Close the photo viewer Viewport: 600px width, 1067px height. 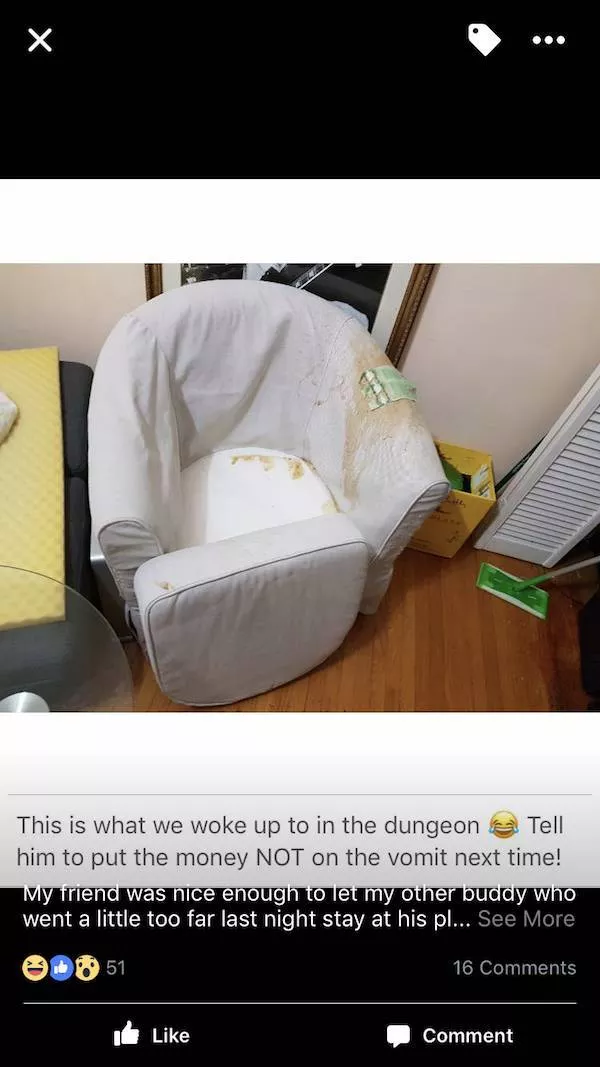(x=39, y=41)
